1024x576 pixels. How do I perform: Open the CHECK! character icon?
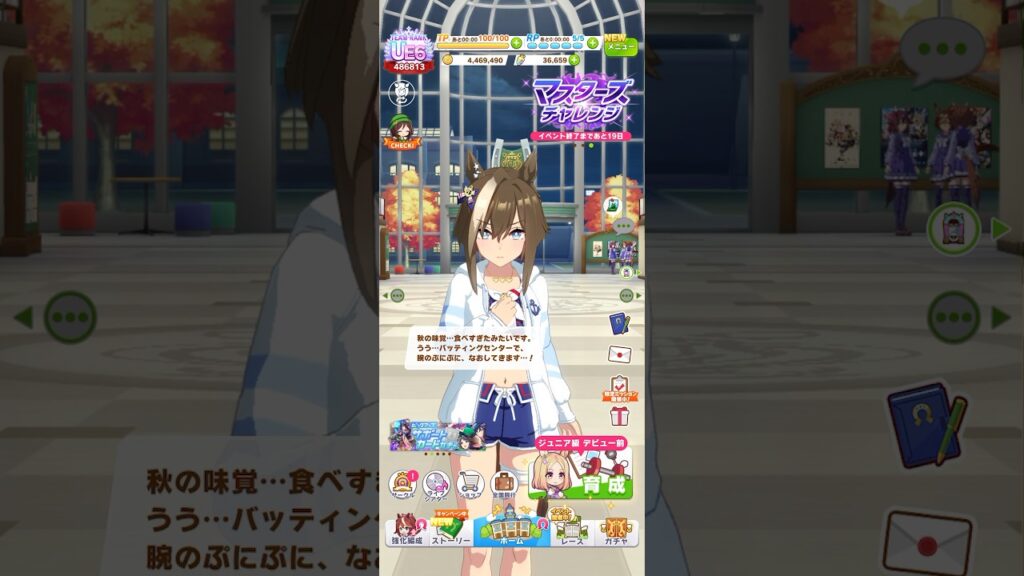pyautogui.click(x=401, y=132)
